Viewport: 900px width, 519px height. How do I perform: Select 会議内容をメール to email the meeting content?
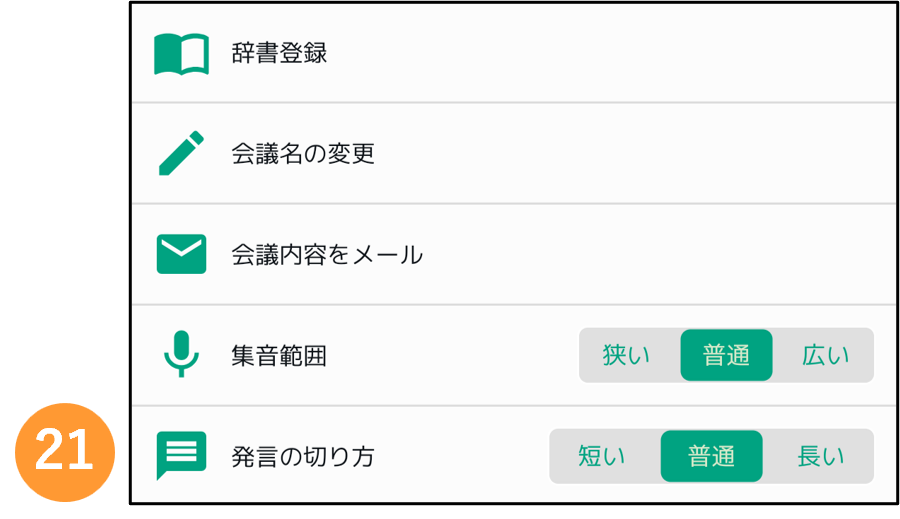[514, 254]
